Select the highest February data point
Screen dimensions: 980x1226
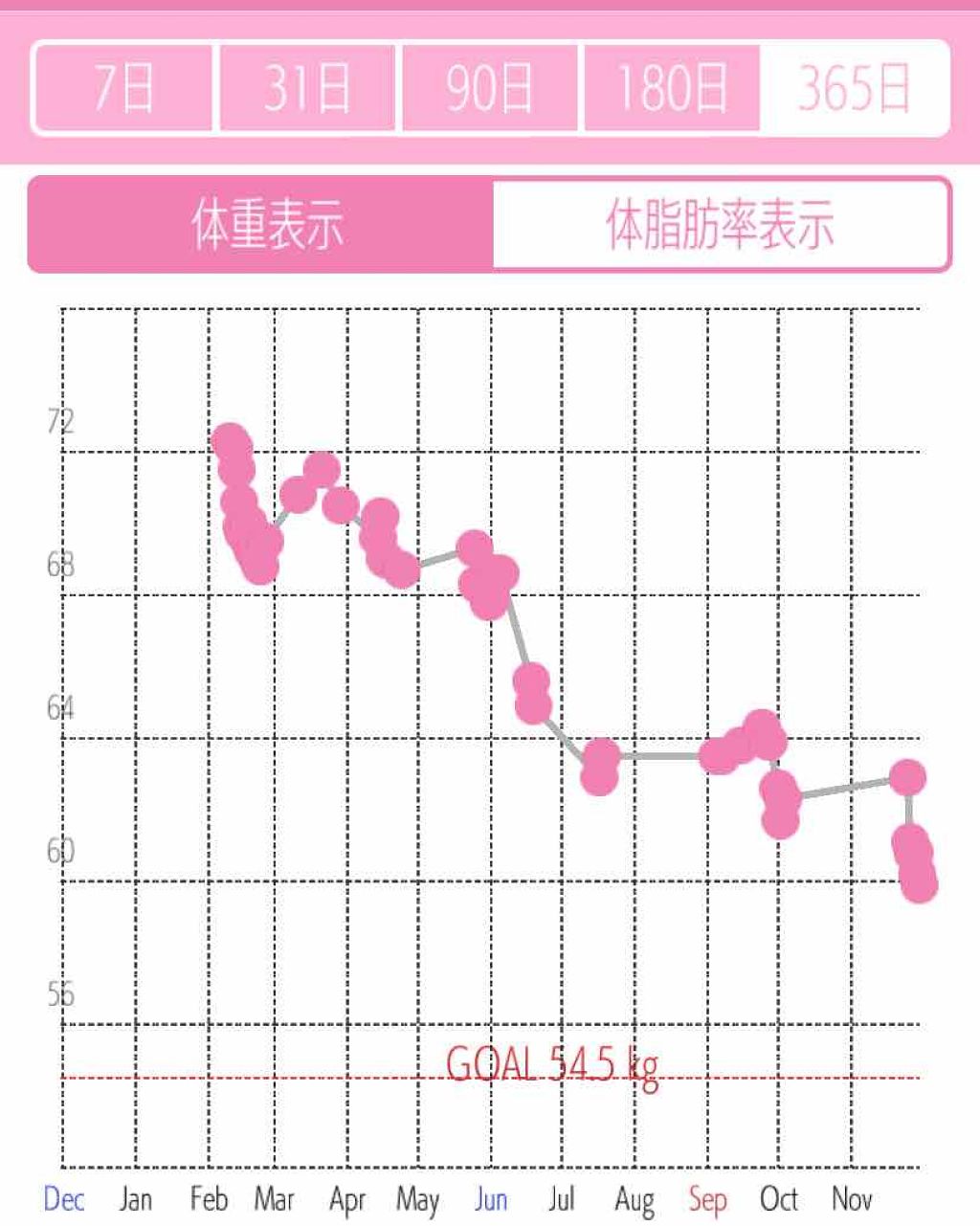(228, 440)
